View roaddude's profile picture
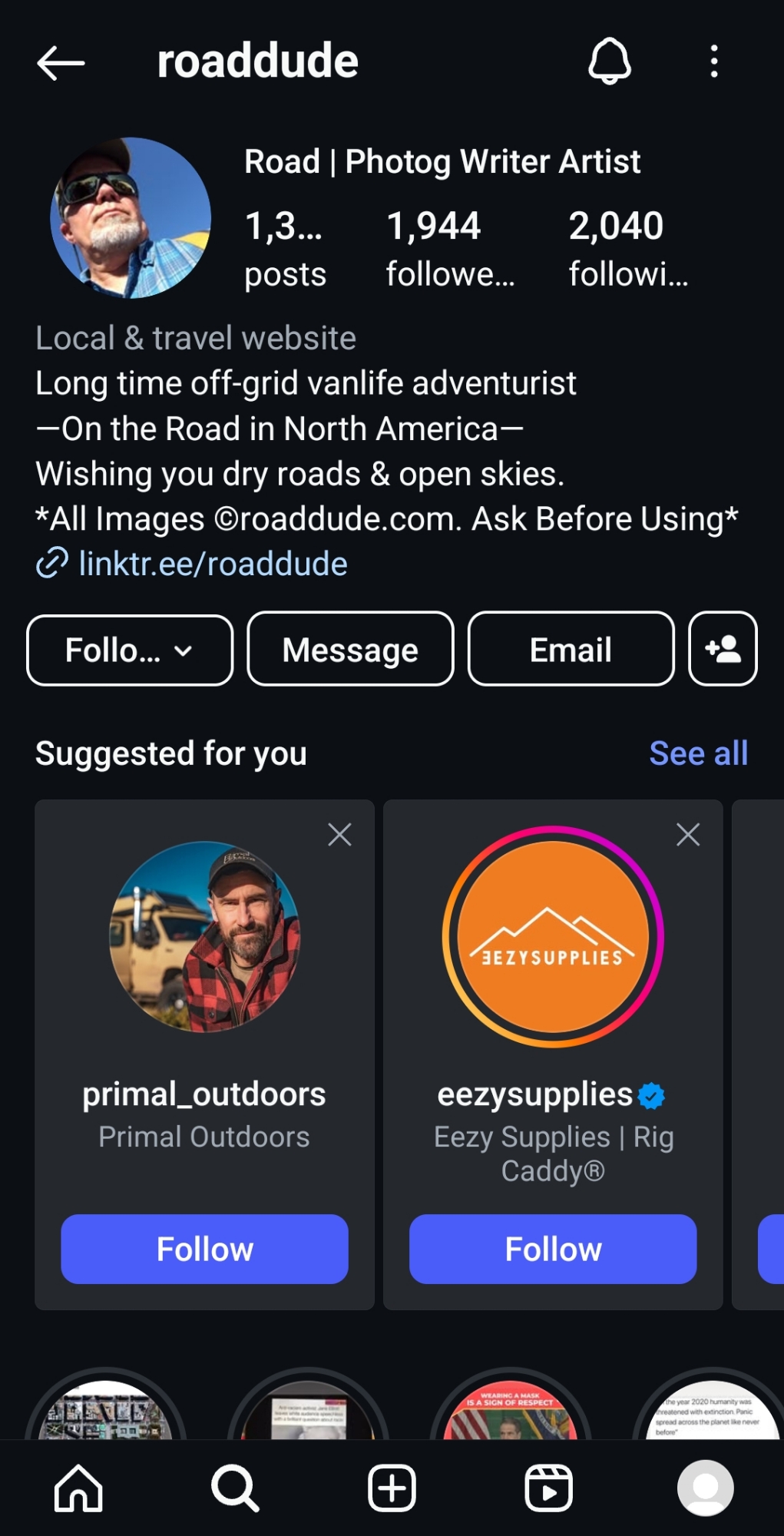Screen dimensions: 784x1536 click(x=131, y=218)
